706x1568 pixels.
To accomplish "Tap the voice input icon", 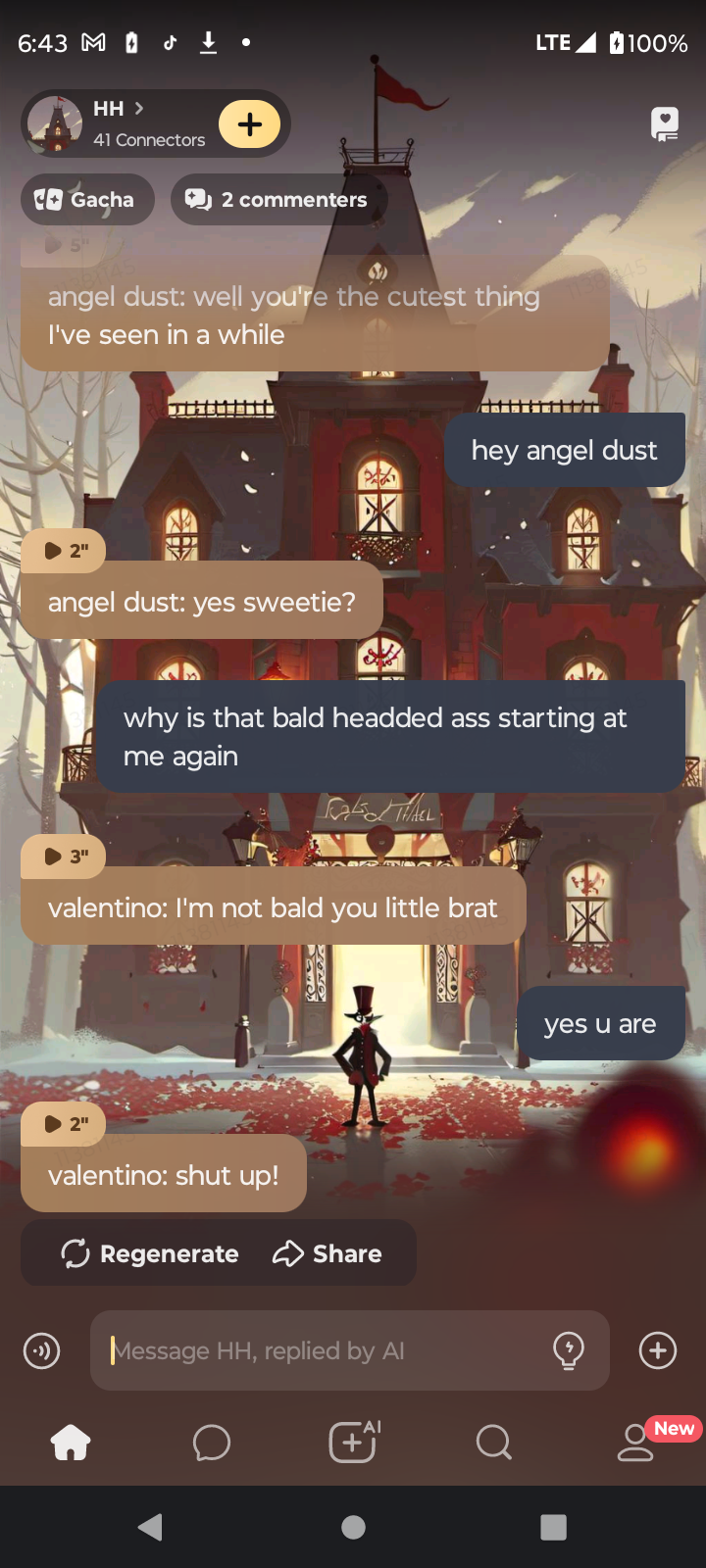I will click(41, 1350).
